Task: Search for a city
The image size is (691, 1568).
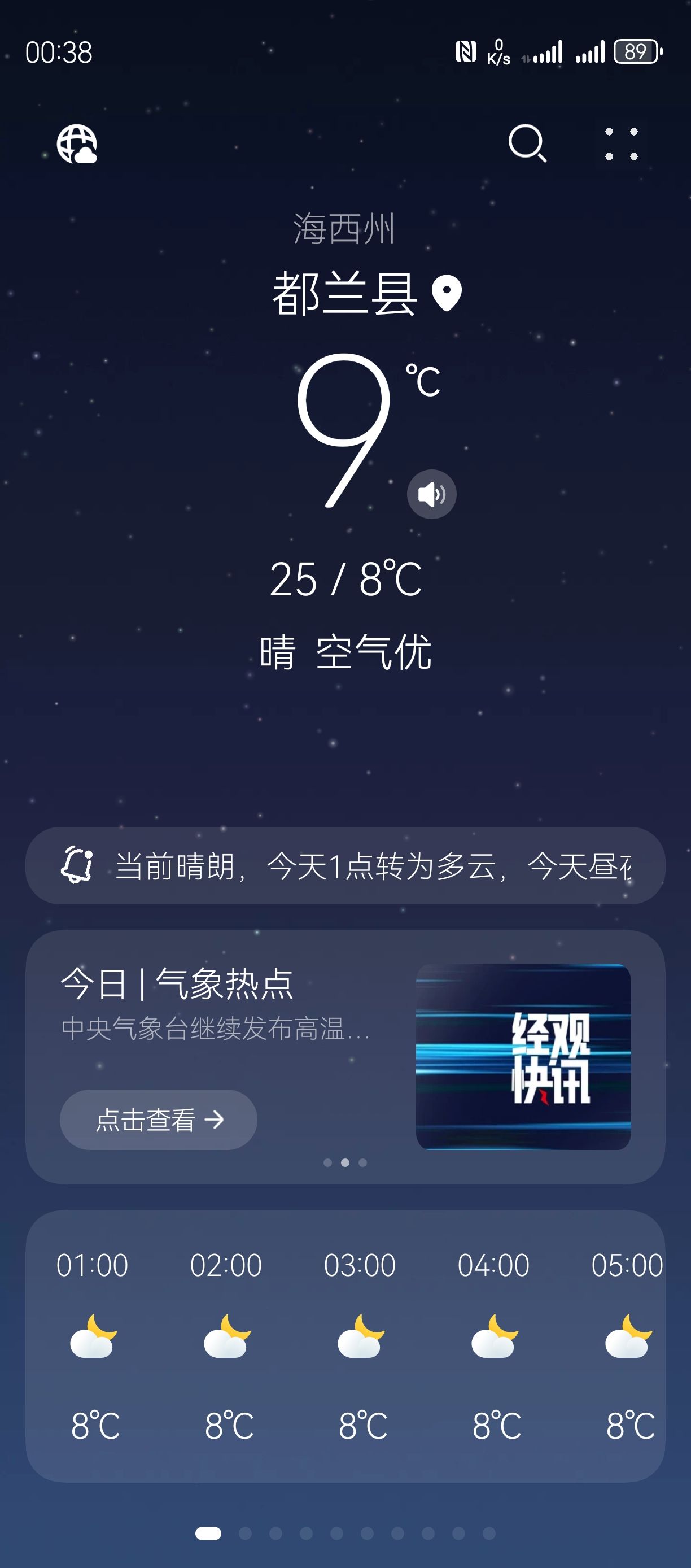Action: click(527, 143)
